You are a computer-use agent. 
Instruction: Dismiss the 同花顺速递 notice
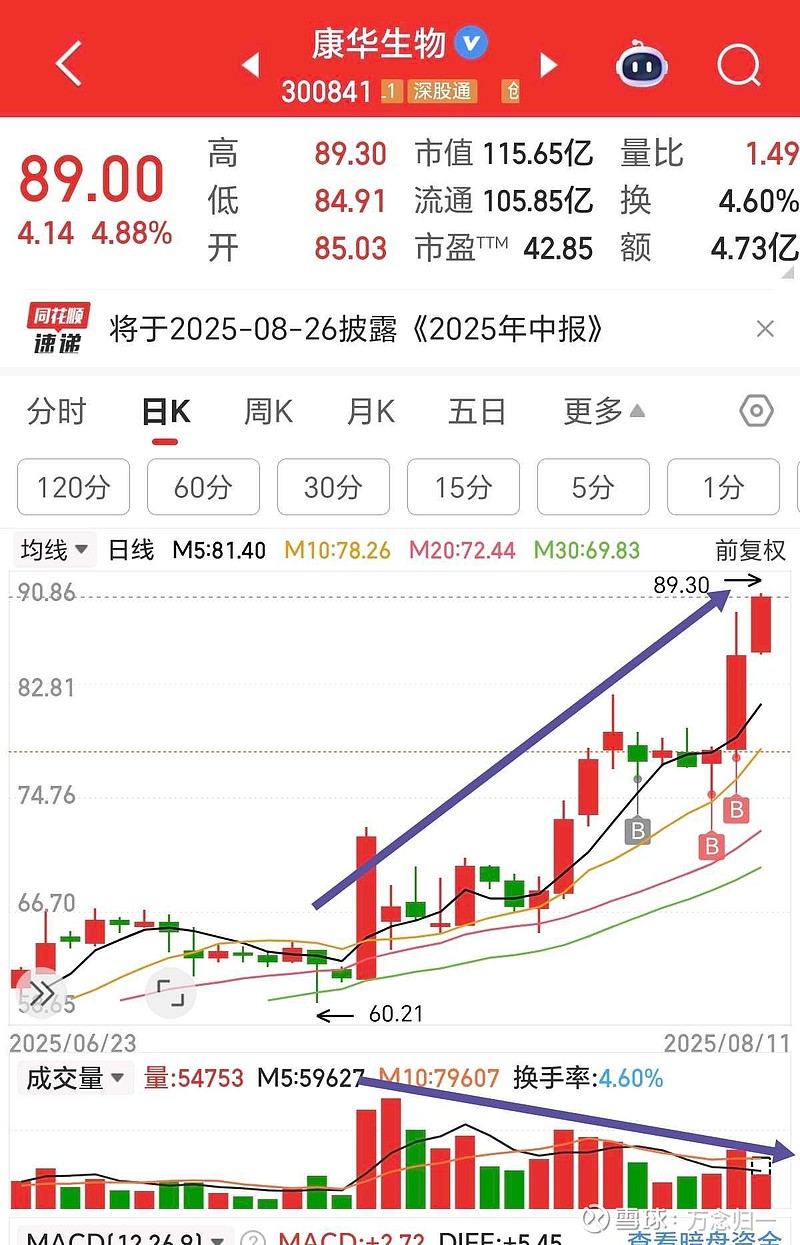[x=765, y=329]
